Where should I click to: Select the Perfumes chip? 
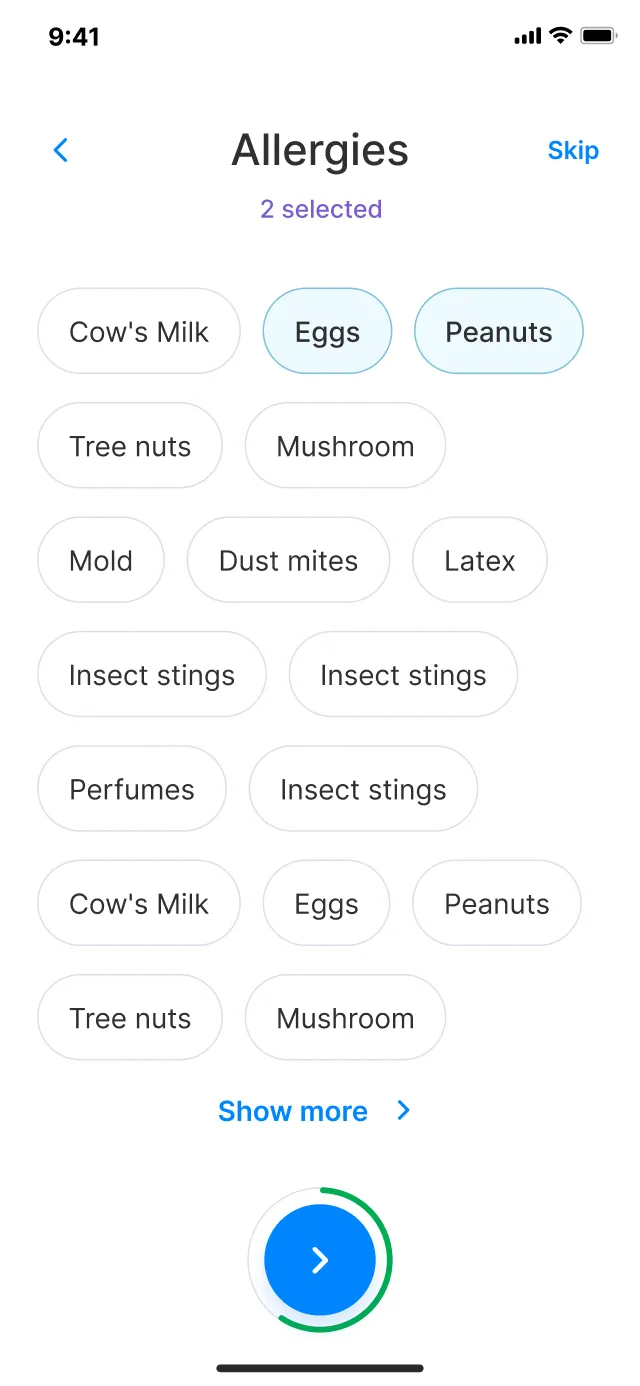point(132,789)
